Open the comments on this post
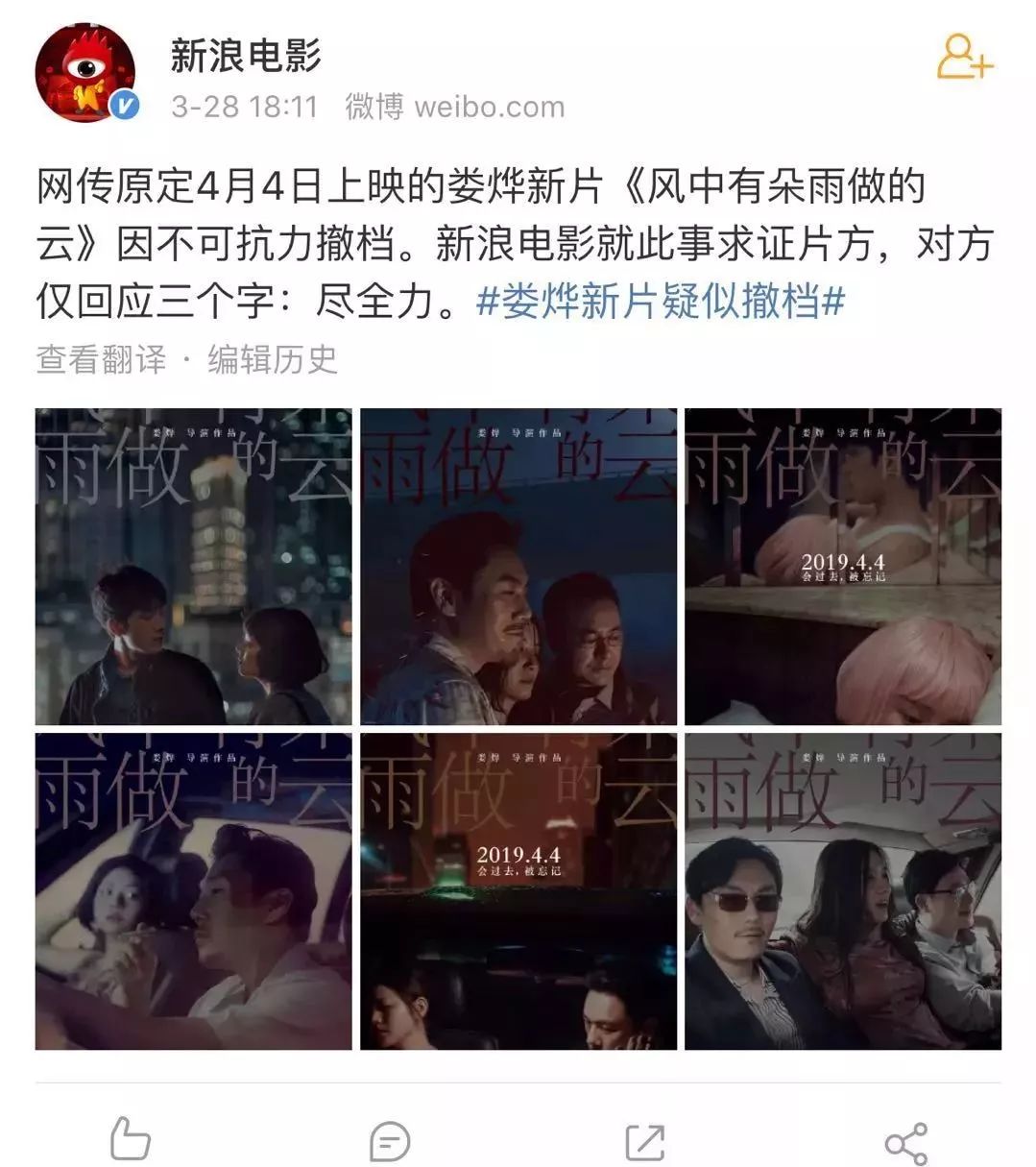Screen dimensions: 1036x1167 [389, 1141]
